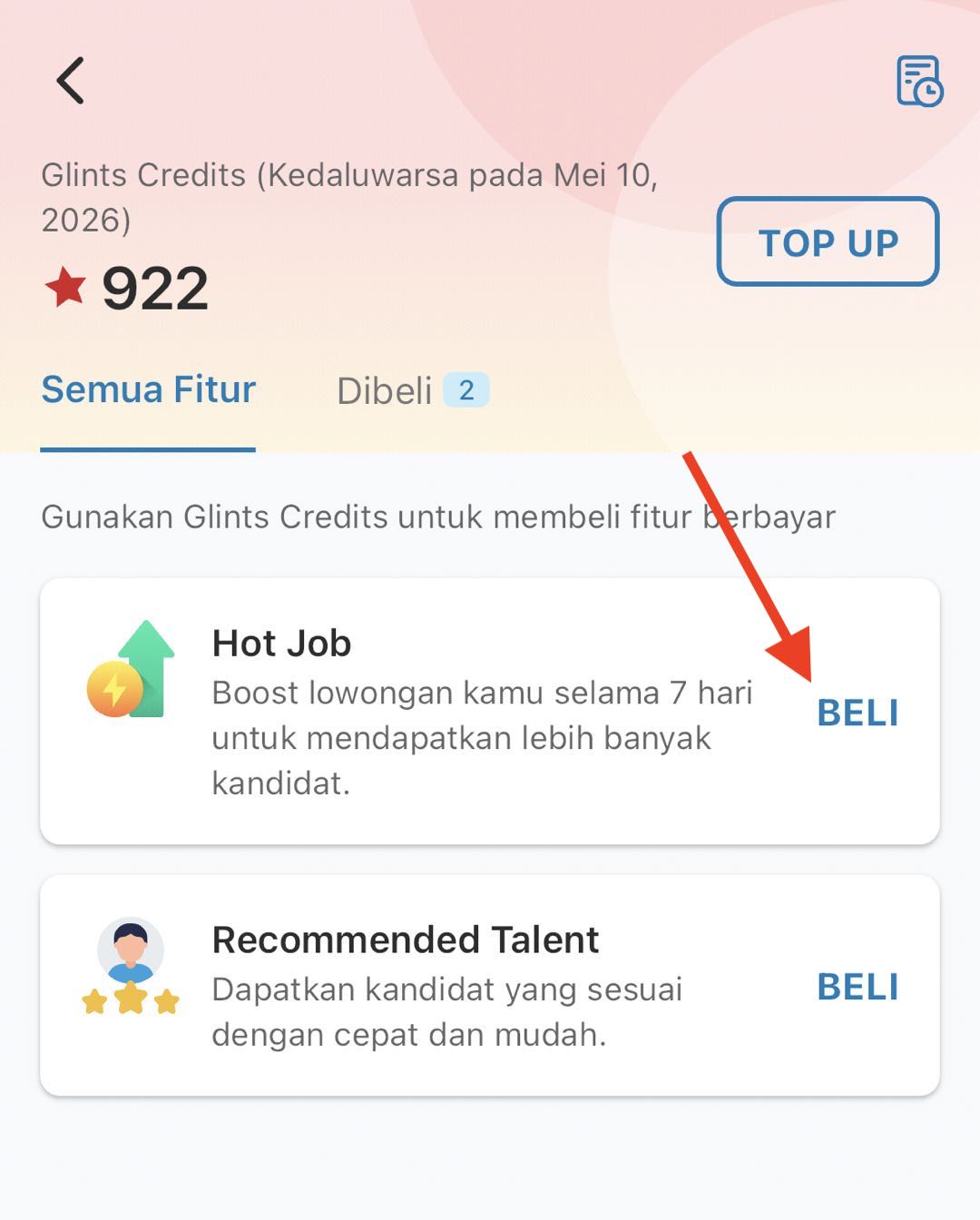This screenshot has height=1220, width=980.
Task: Buy the Recommended Talent feature
Action: click(x=857, y=988)
